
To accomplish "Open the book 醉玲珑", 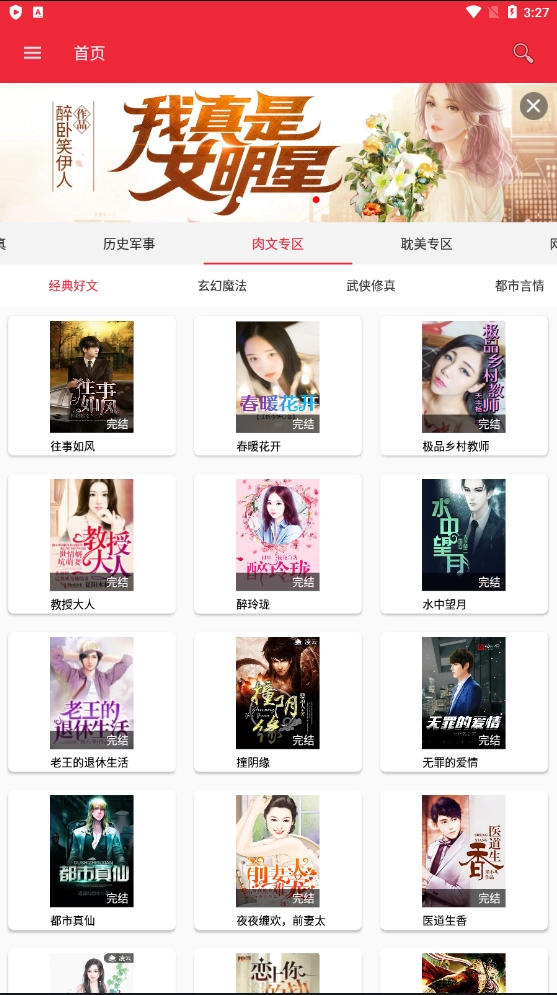I will pos(278,544).
